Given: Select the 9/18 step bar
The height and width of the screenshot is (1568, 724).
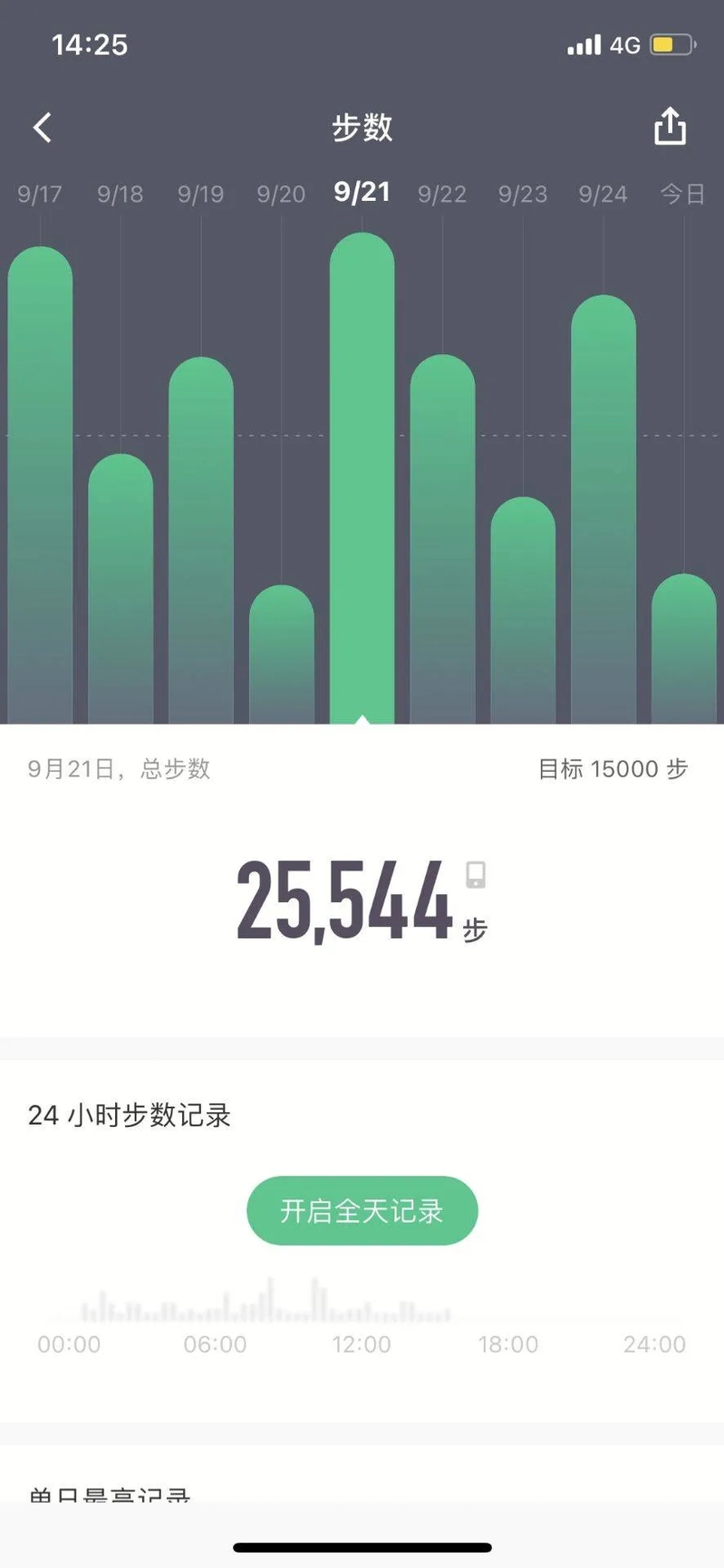Looking at the screenshot, I should tap(121, 589).
